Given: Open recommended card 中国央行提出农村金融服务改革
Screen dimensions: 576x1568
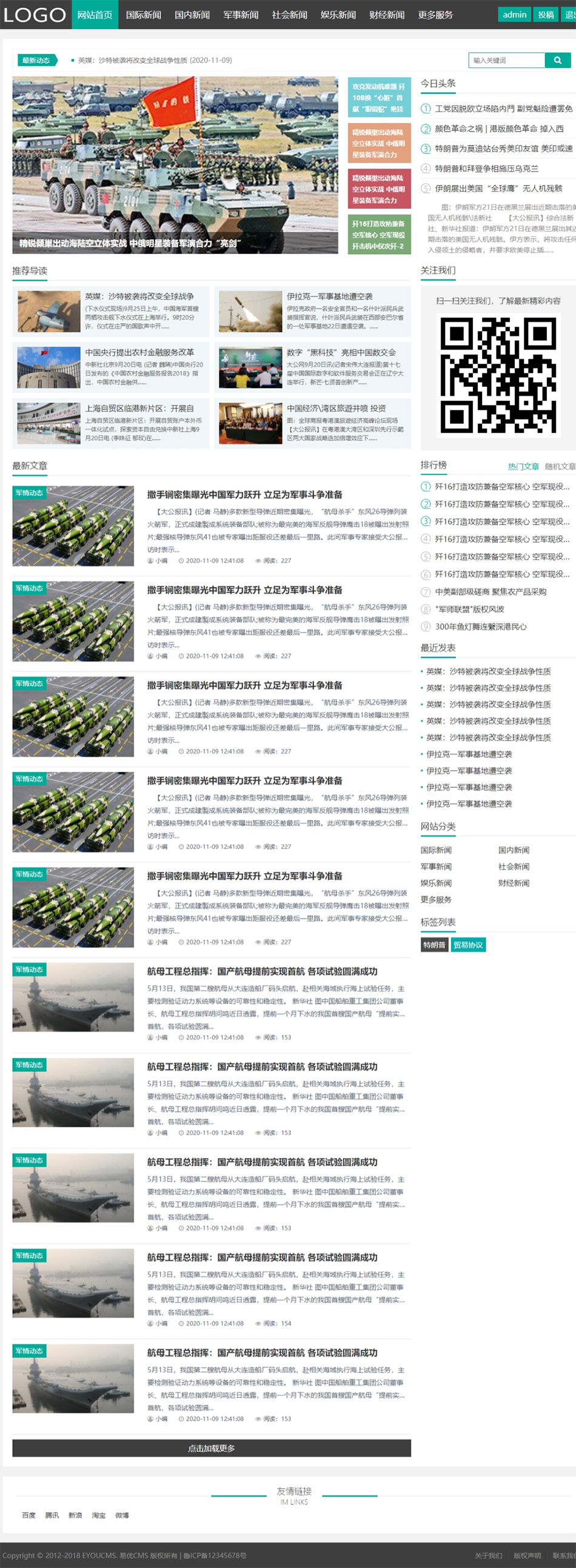Looking at the screenshot, I should pyautogui.click(x=139, y=352).
